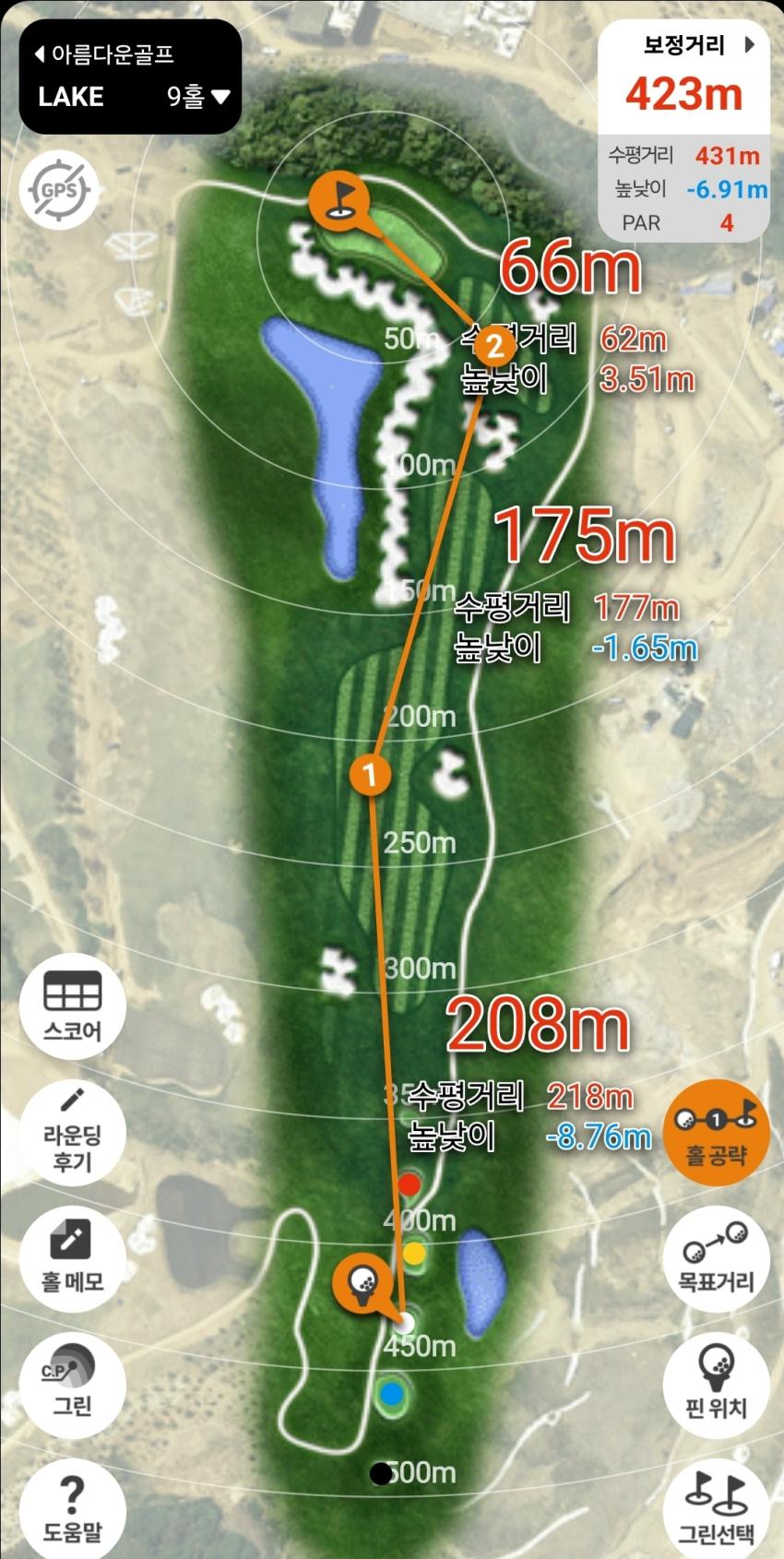784x1559 pixels.
Task: Open 그린선택 green selection
Action: [717, 1507]
